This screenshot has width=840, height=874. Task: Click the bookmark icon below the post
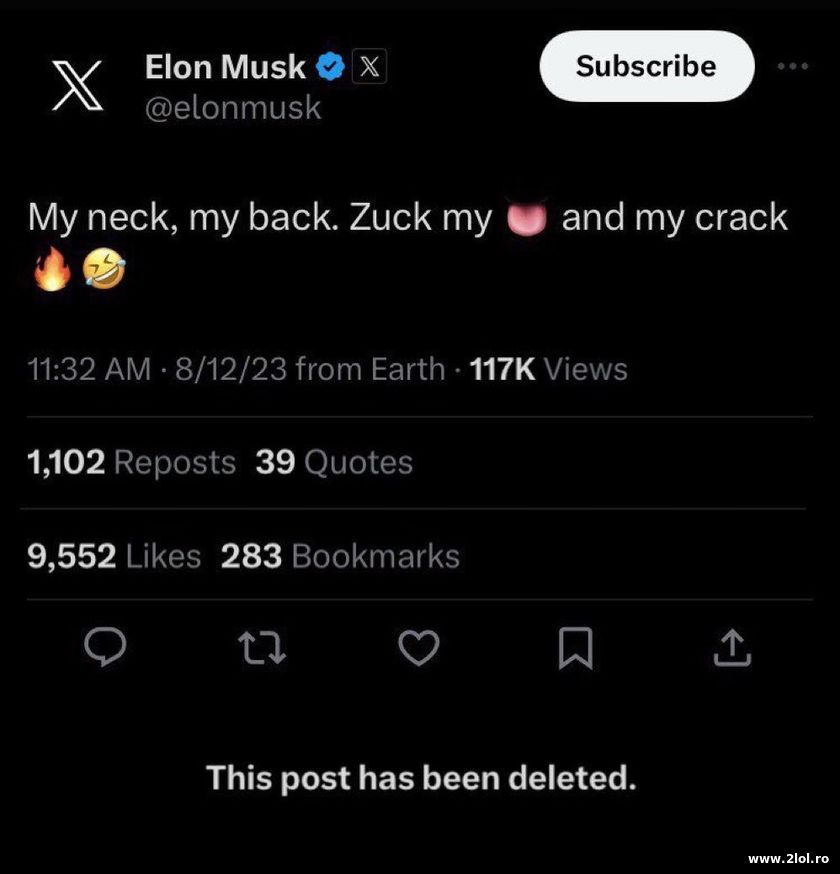[575, 648]
